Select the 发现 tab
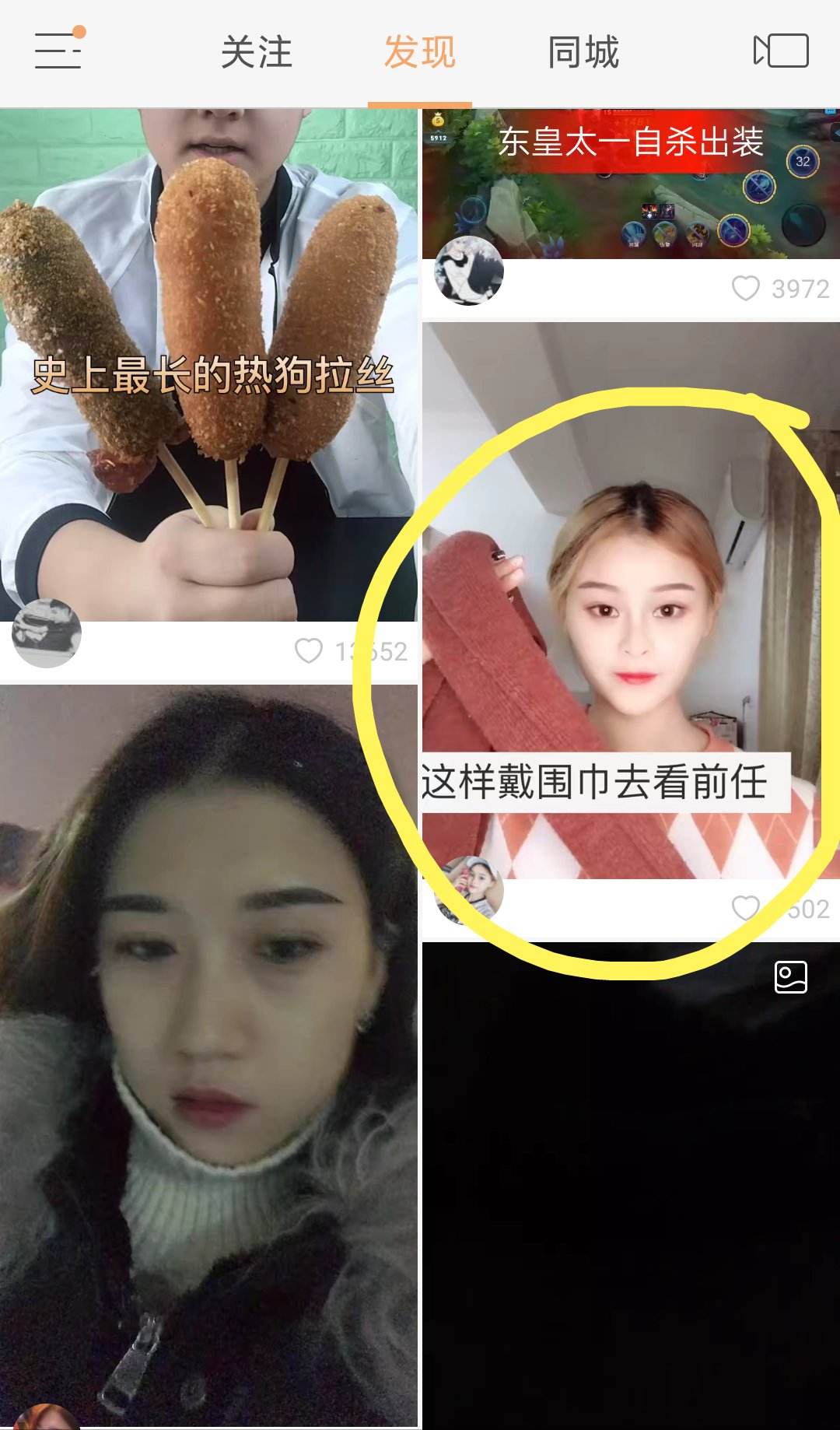 pyautogui.click(x=419, y=53)
